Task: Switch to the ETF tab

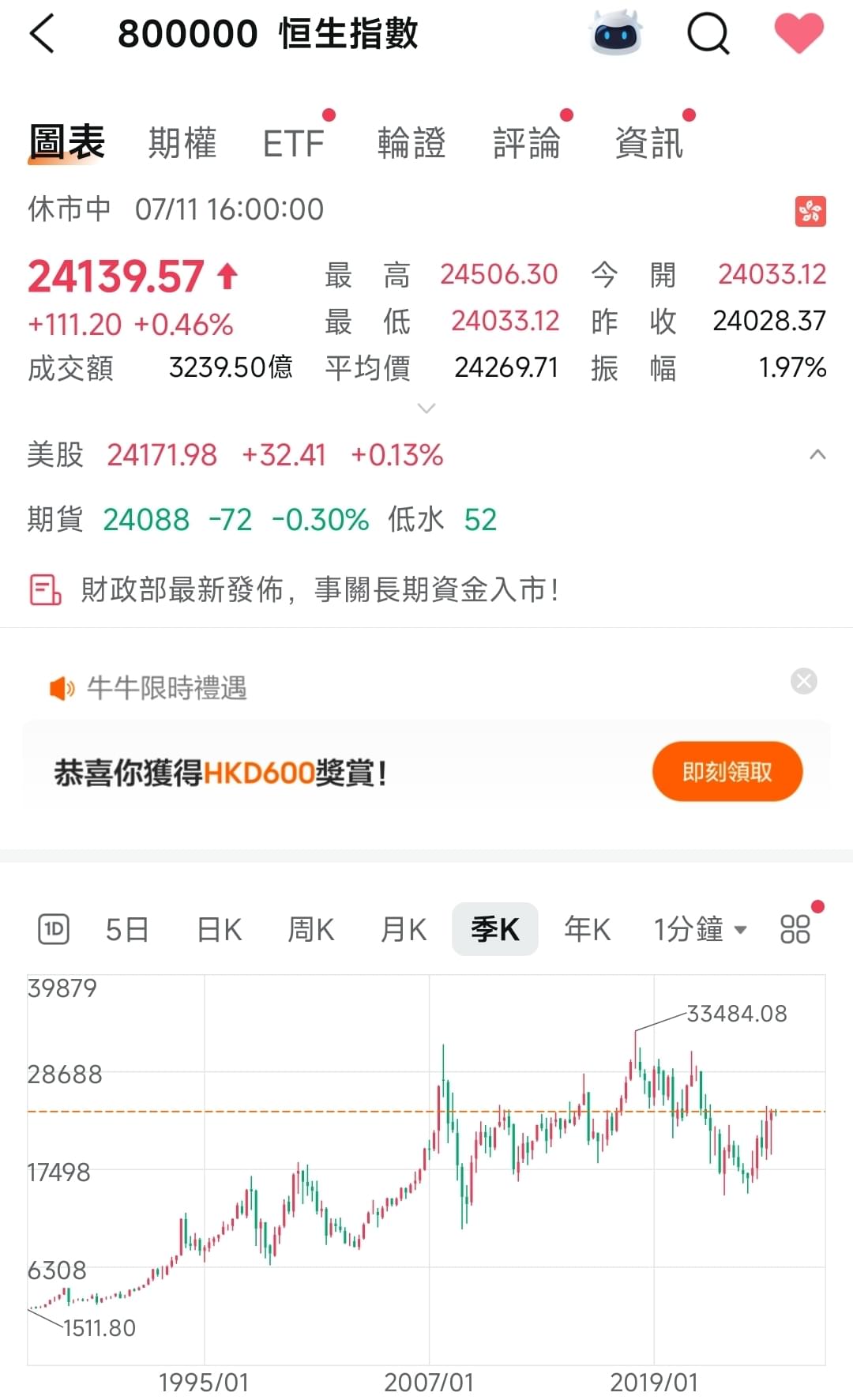Action: 294,144
